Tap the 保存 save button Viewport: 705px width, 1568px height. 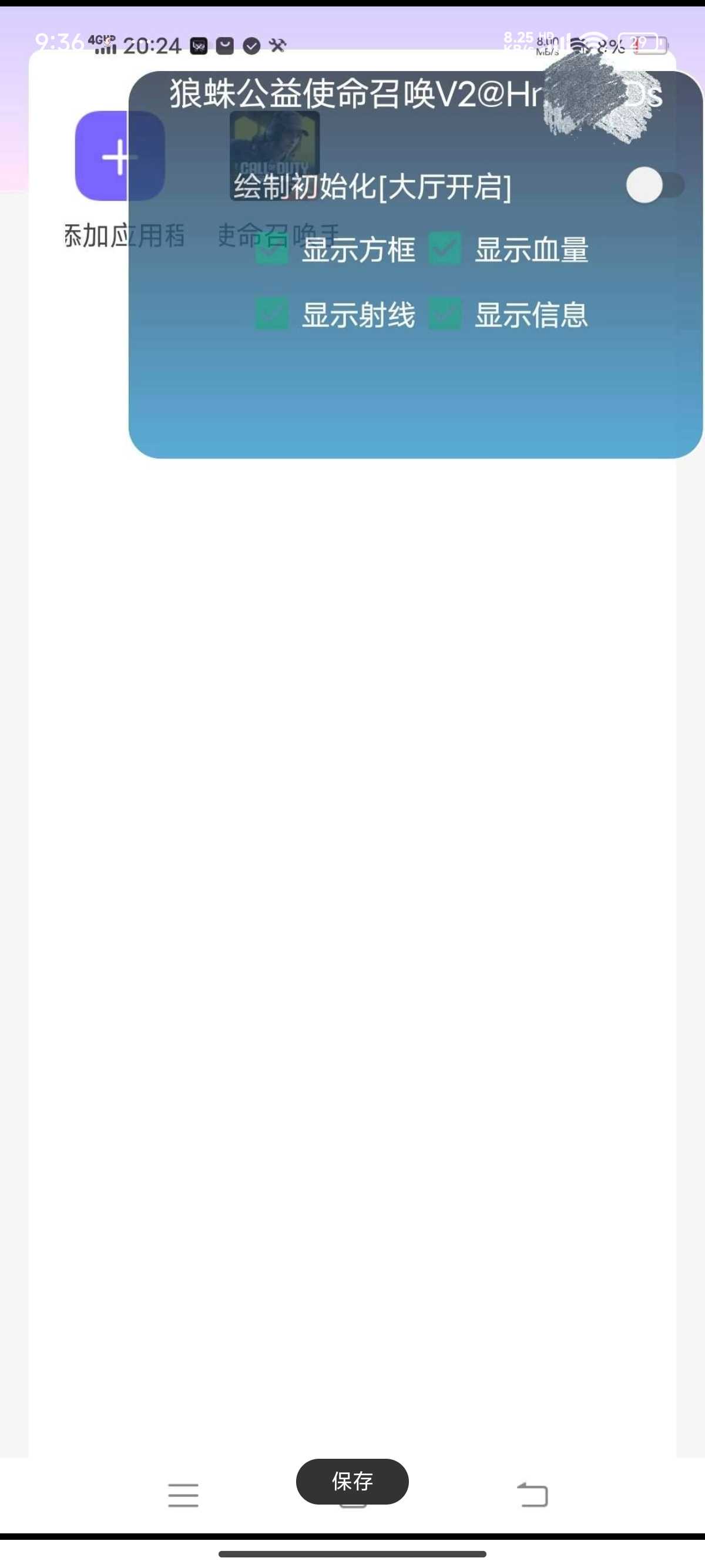click(352, 1481)
